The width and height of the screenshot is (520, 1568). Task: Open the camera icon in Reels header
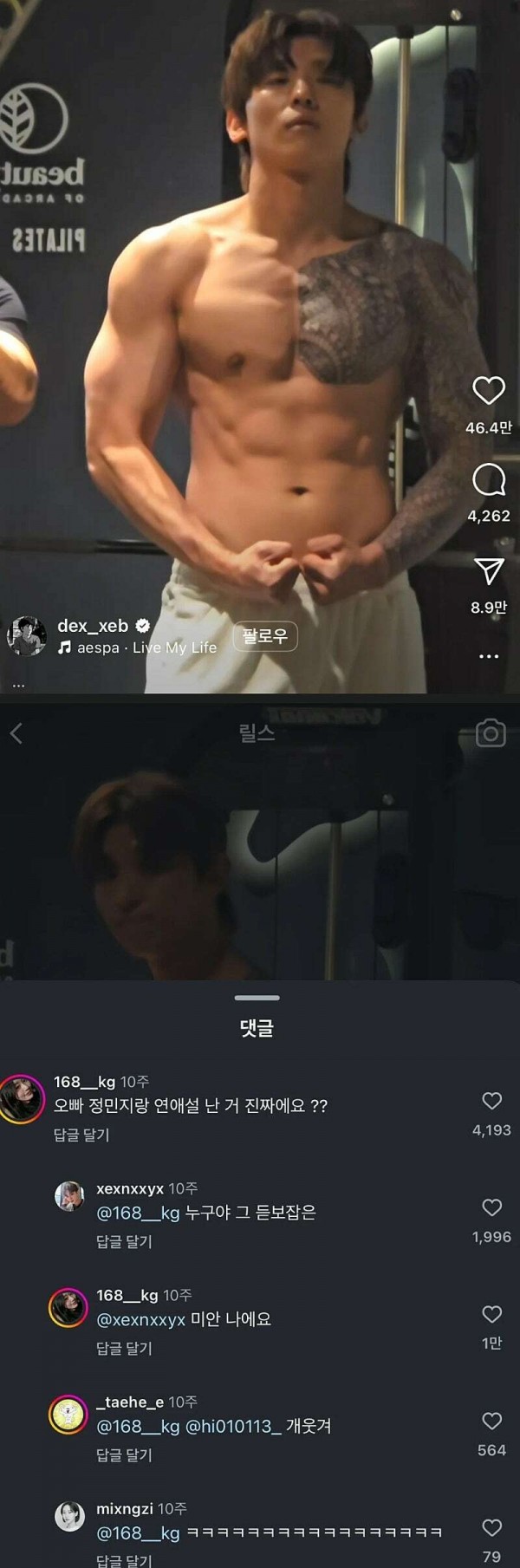point(491,733)
